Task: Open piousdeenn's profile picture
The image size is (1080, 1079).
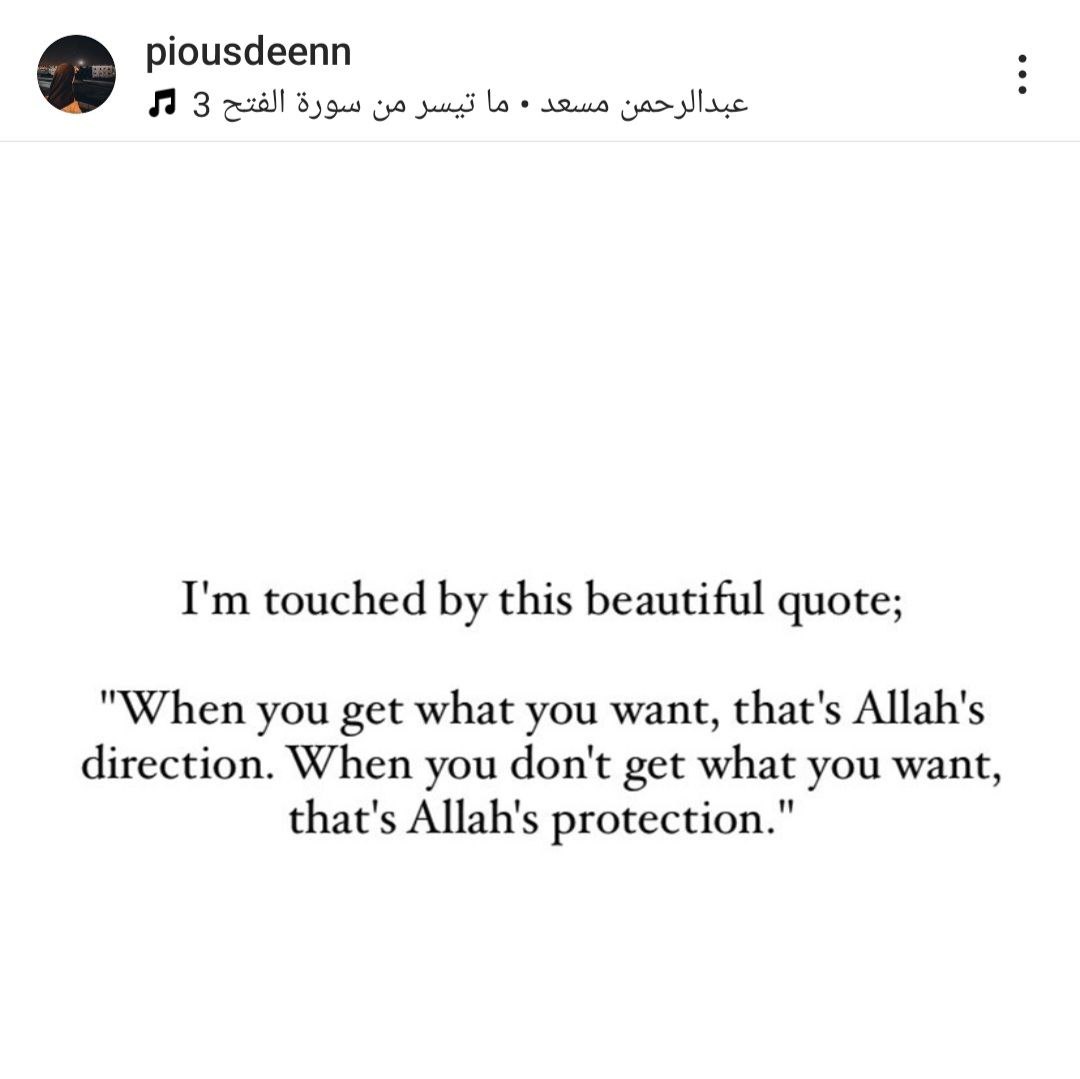Action: [76, 74]
